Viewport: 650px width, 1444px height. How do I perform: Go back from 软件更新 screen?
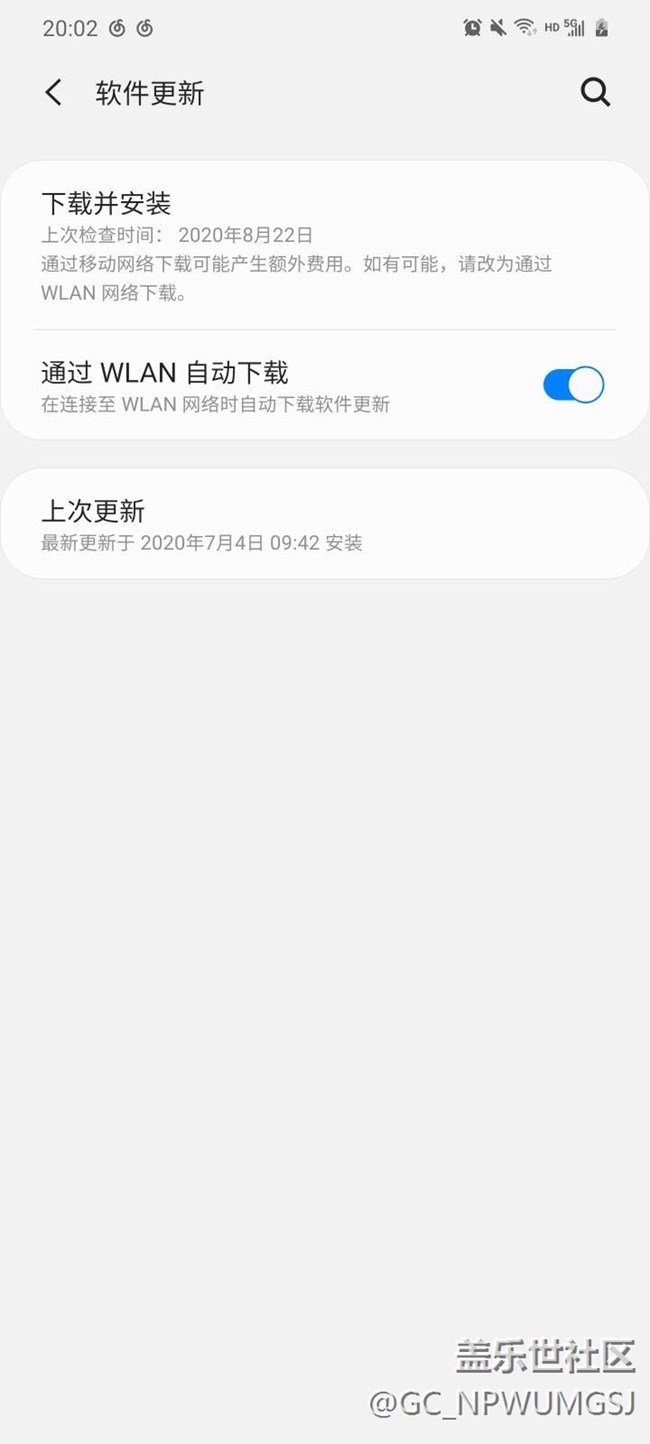coord(53,93)
